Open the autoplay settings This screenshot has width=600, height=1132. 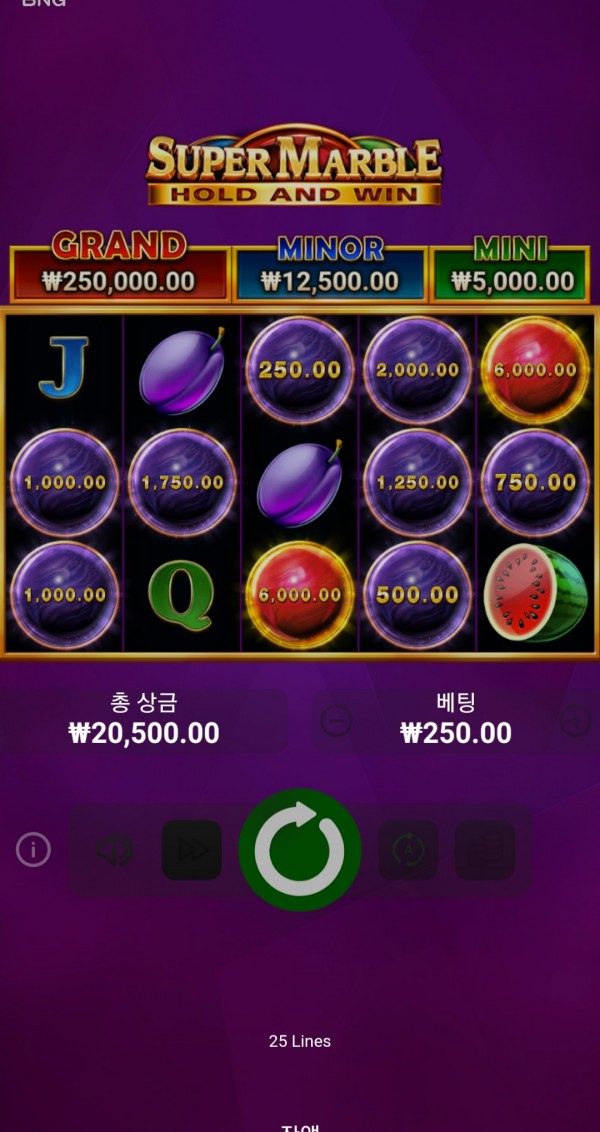408,850
